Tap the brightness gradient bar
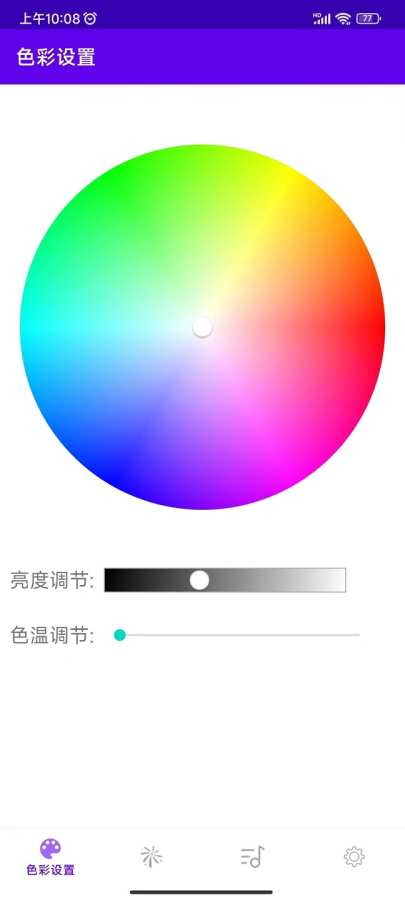The image size is (405, 900). (x=225, y=580)
